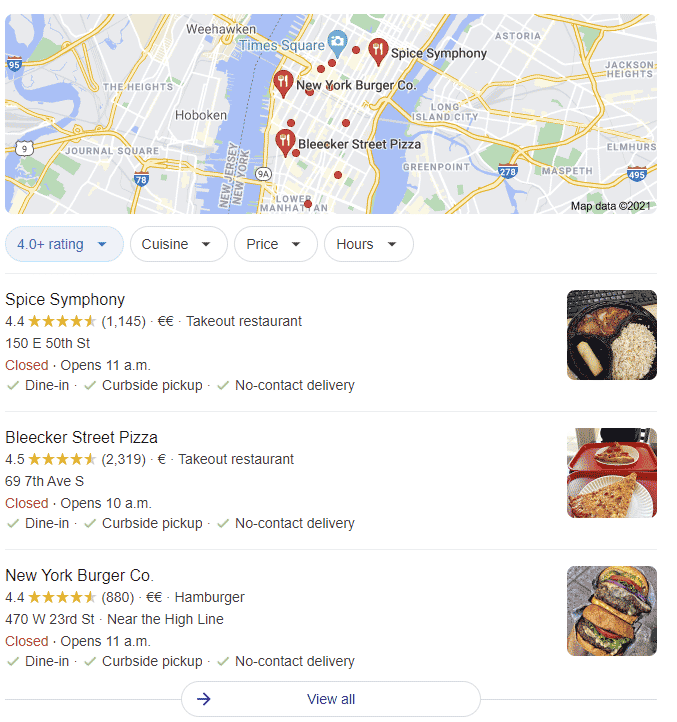Open the Price filter dropdown

tap(275, 244)
